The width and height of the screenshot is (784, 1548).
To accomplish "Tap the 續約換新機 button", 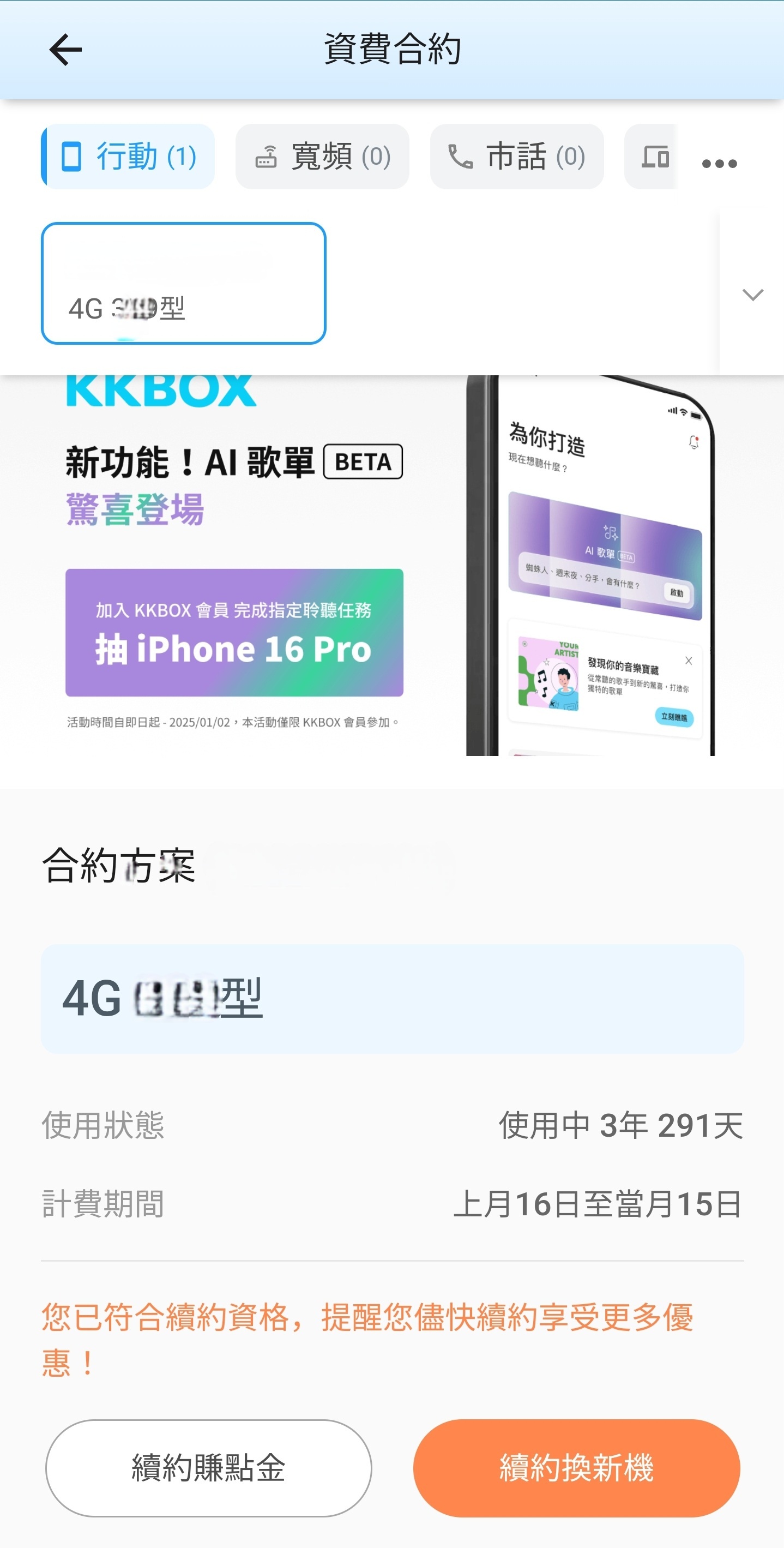I will click(576, 1467).
